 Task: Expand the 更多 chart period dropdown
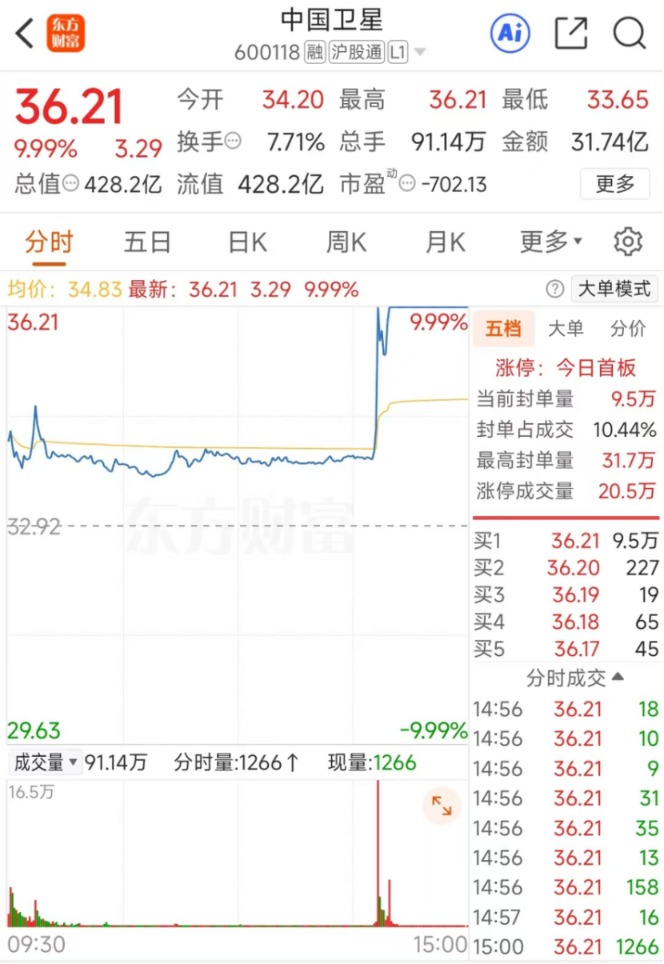pyautogui.click(x=550, y=242)
